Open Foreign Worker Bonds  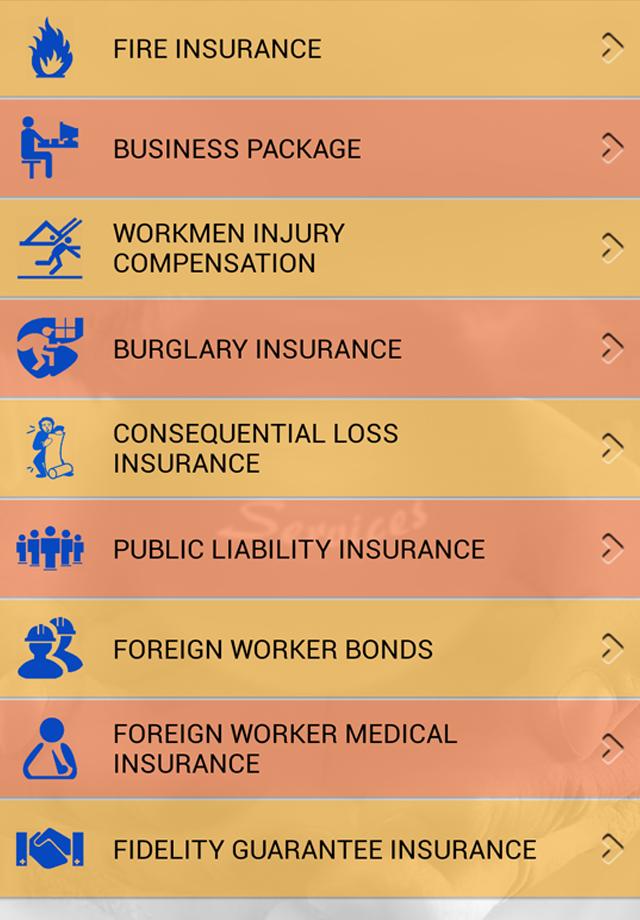320,648
